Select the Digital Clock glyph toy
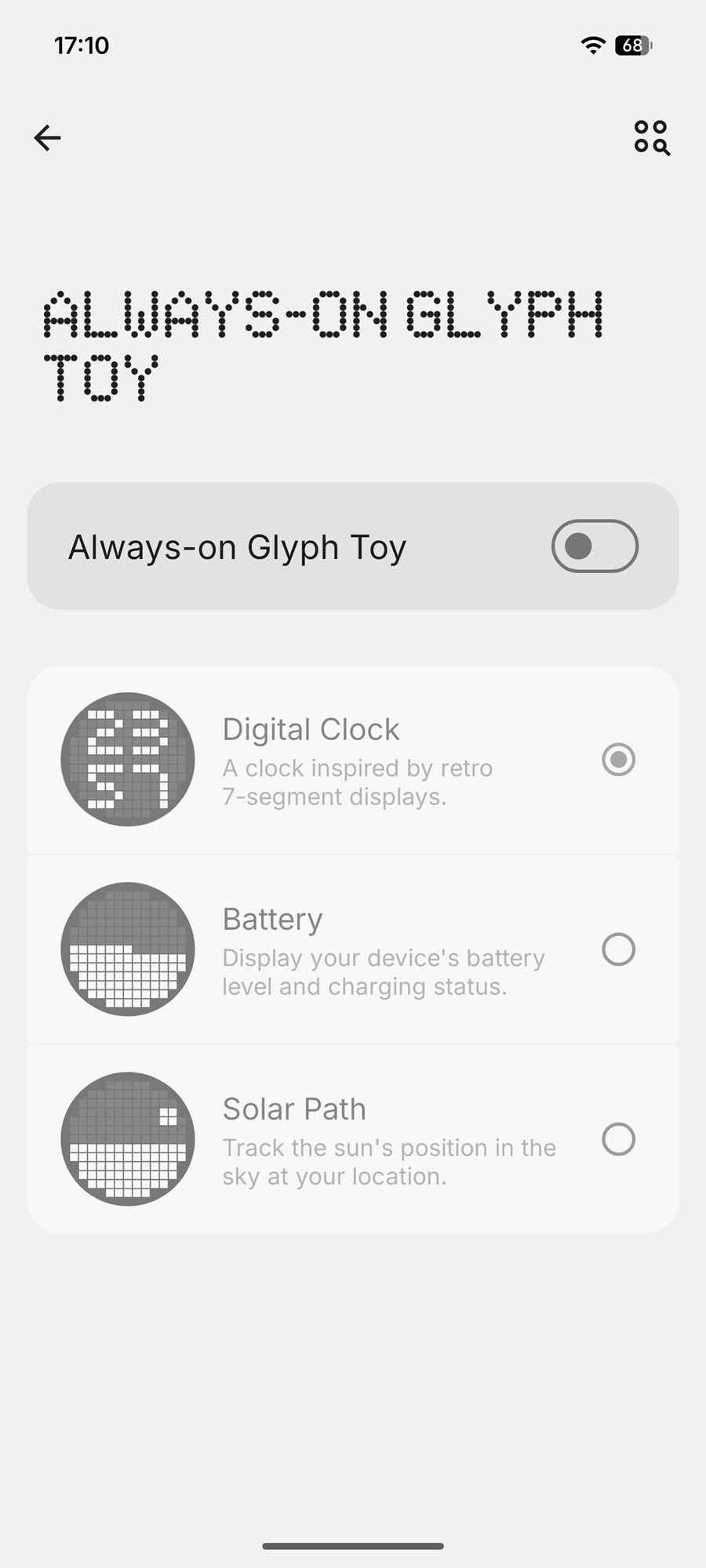The height and width of the screenshot is (1568, 706). pyautogui.click(x=618, y=760)
